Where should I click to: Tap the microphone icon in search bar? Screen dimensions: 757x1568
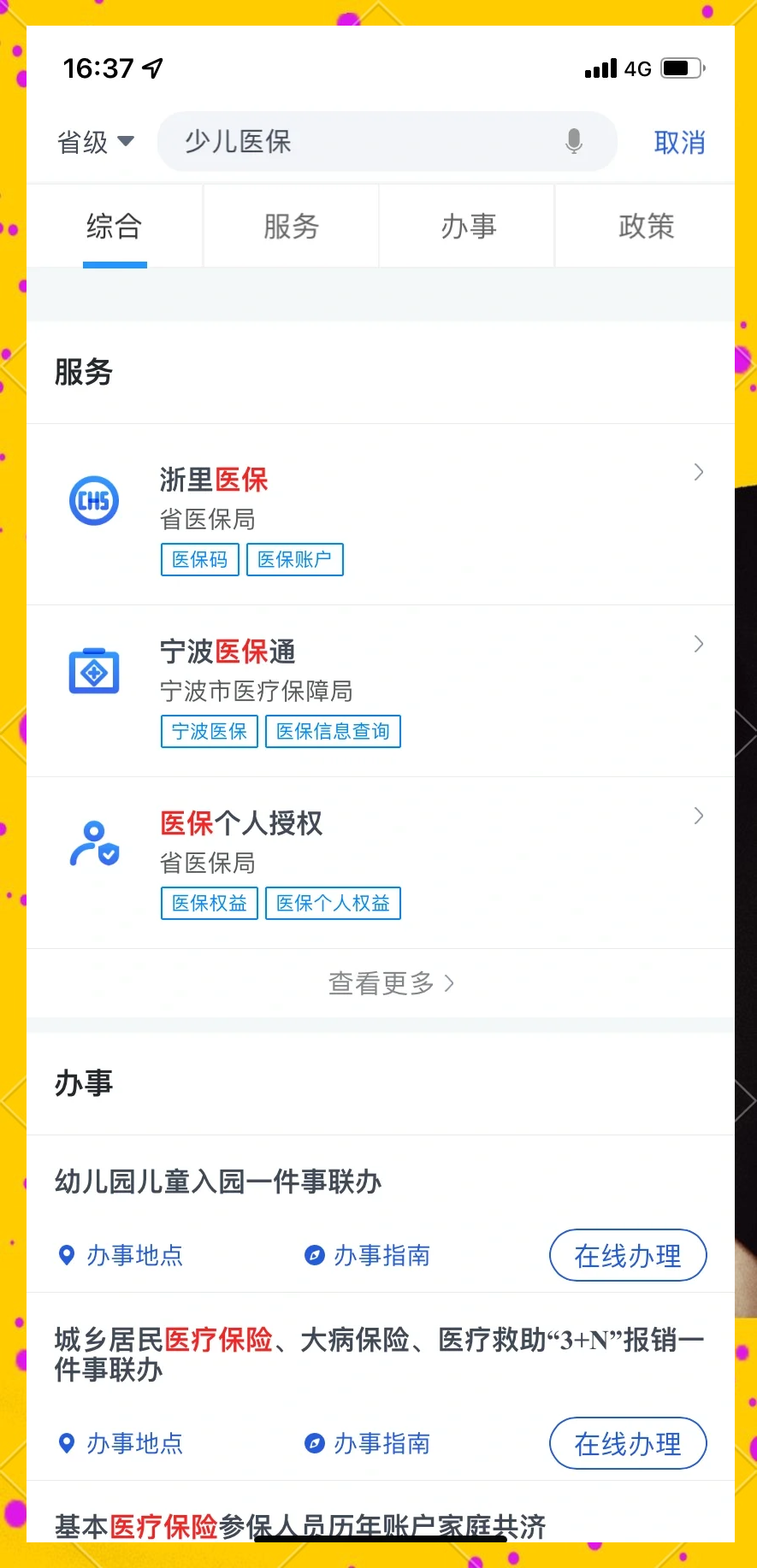pyautogui.click(x=572, y=141)
